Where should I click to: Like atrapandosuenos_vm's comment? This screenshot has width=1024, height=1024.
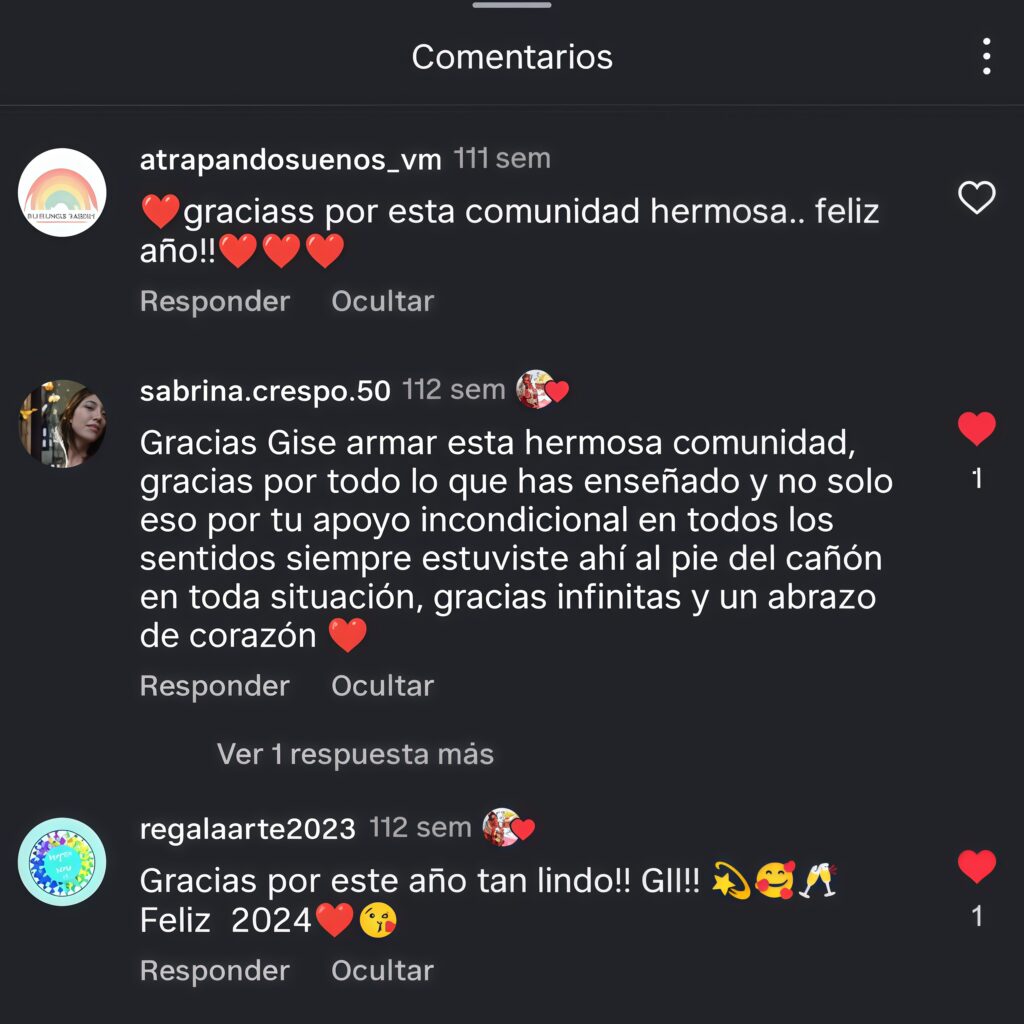click(x=976, y=198)
